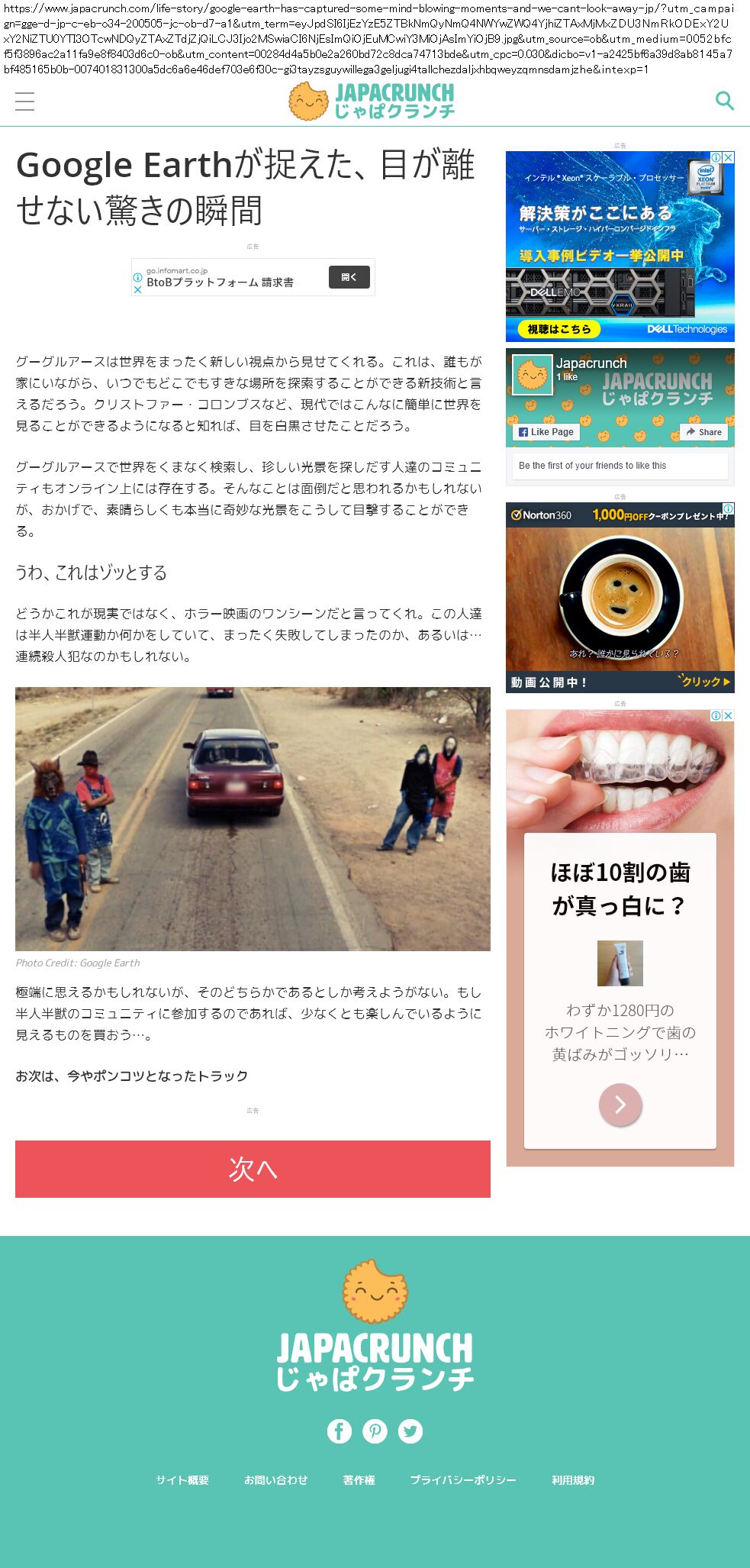Viewport: 750px width, 1568px height.
Task: Open the プライバシーポリシー link
Action: point(462,1479)
